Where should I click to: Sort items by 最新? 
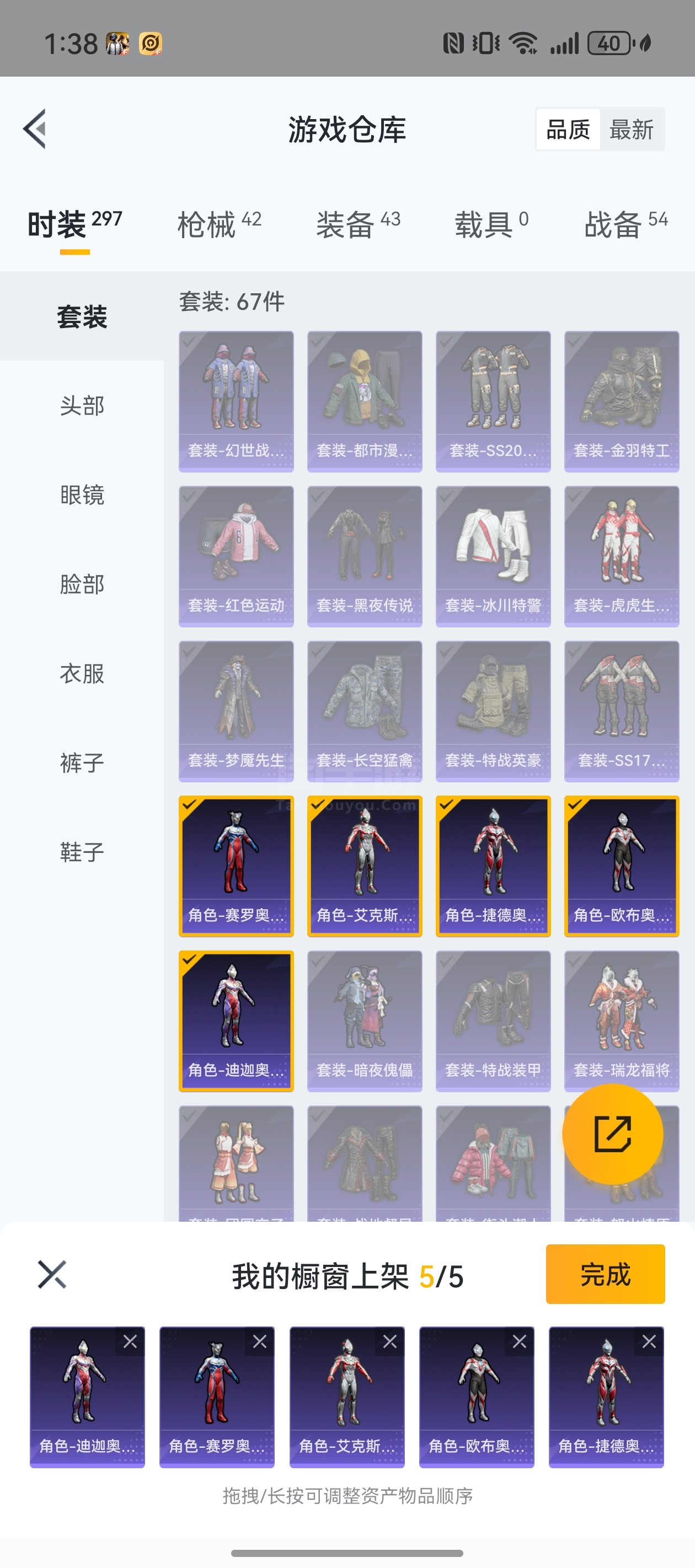click(631, 130)
